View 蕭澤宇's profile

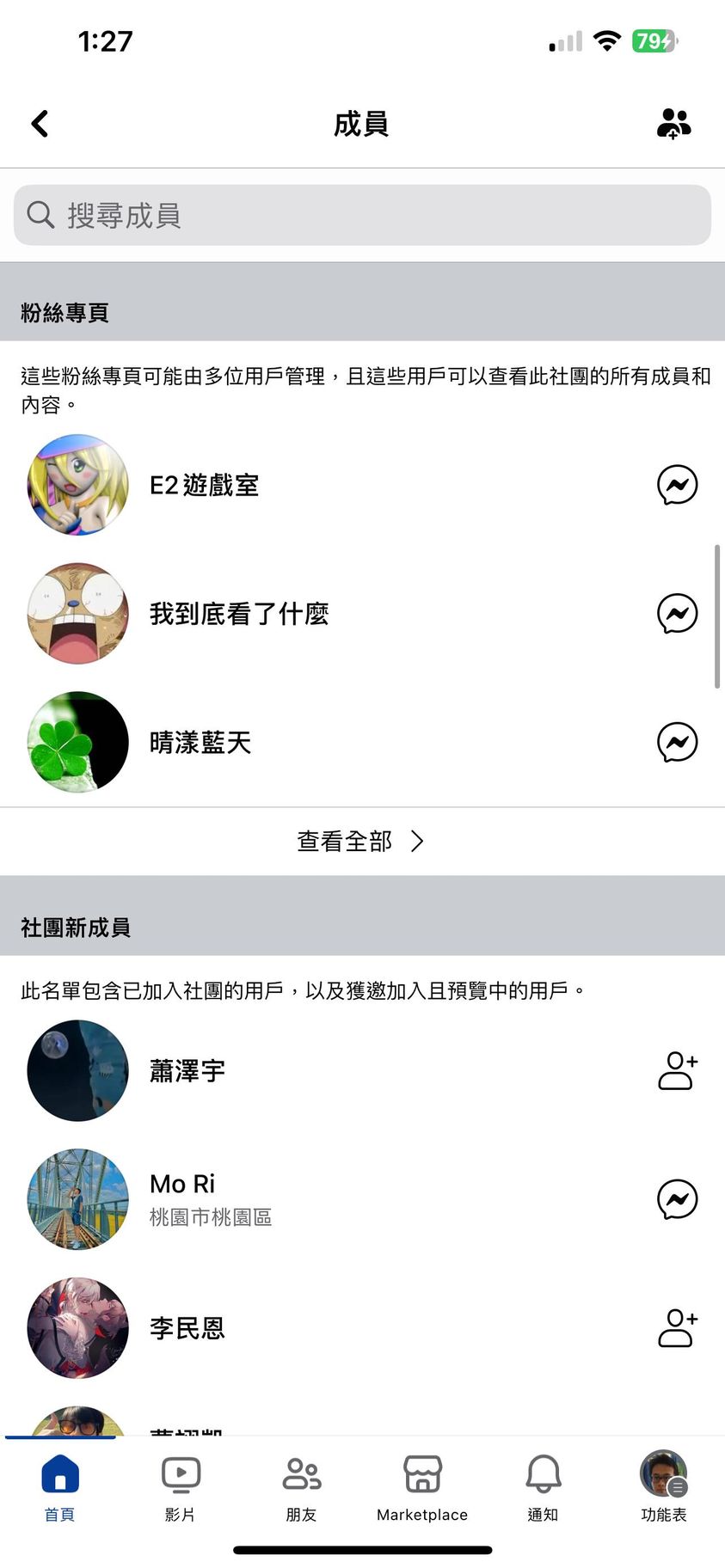[x=187, y=1071]
